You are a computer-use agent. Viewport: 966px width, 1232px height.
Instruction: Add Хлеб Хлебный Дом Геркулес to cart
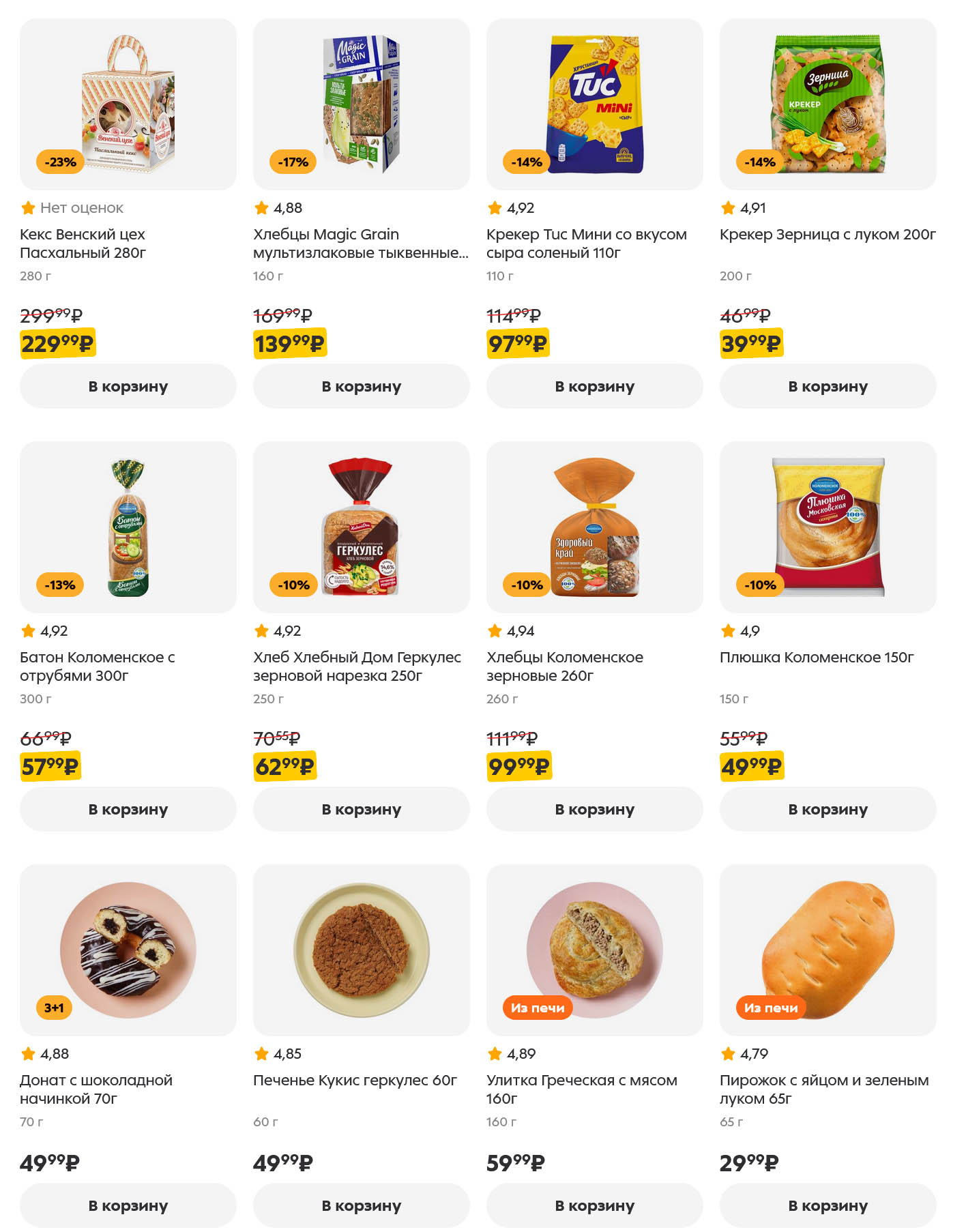point(361,809)
